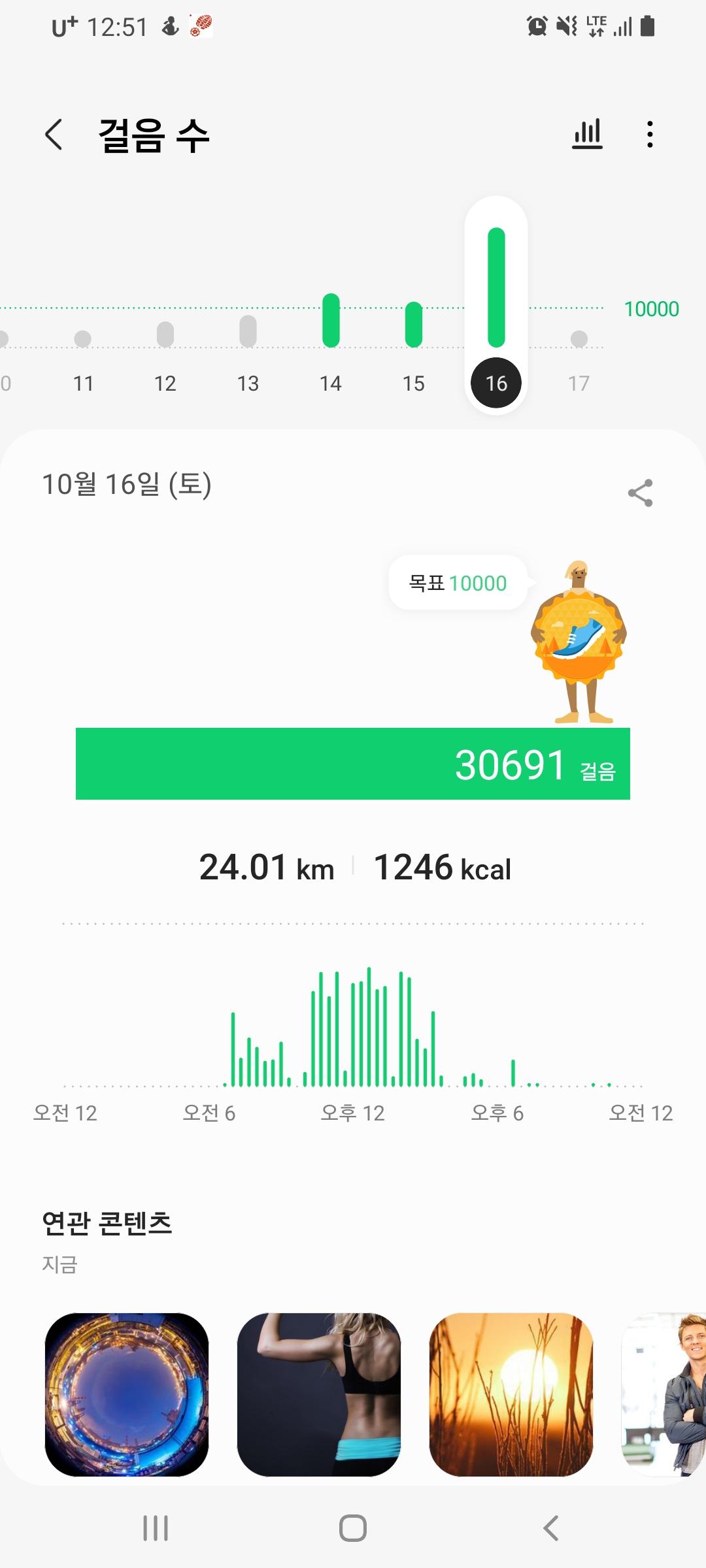Tap the system home button
Screen dimensions: 706x1568
tap(353, 1528)
